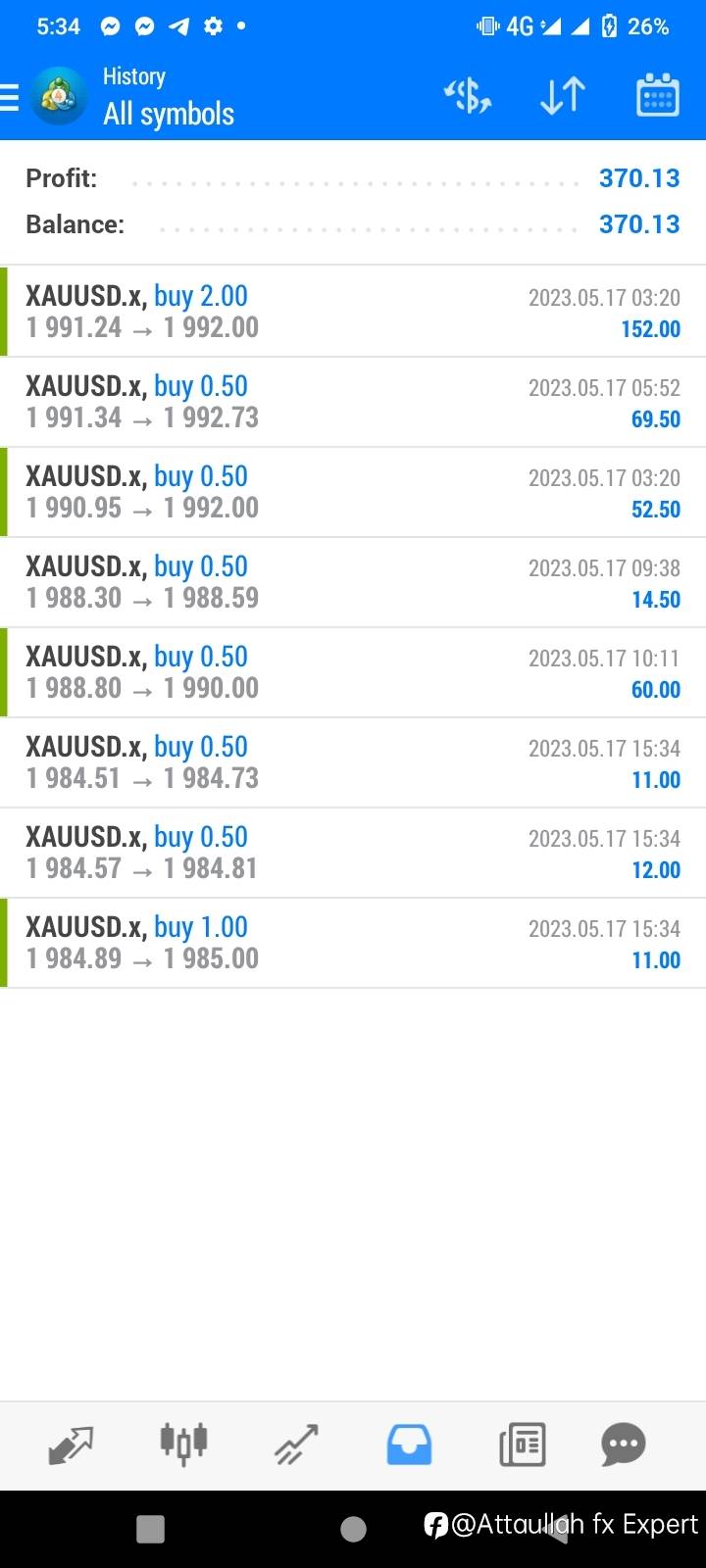The width and height of the screenshot is (706, 1568).
Task: Open the symbol filter dollar icon
Action: [468, 96]
